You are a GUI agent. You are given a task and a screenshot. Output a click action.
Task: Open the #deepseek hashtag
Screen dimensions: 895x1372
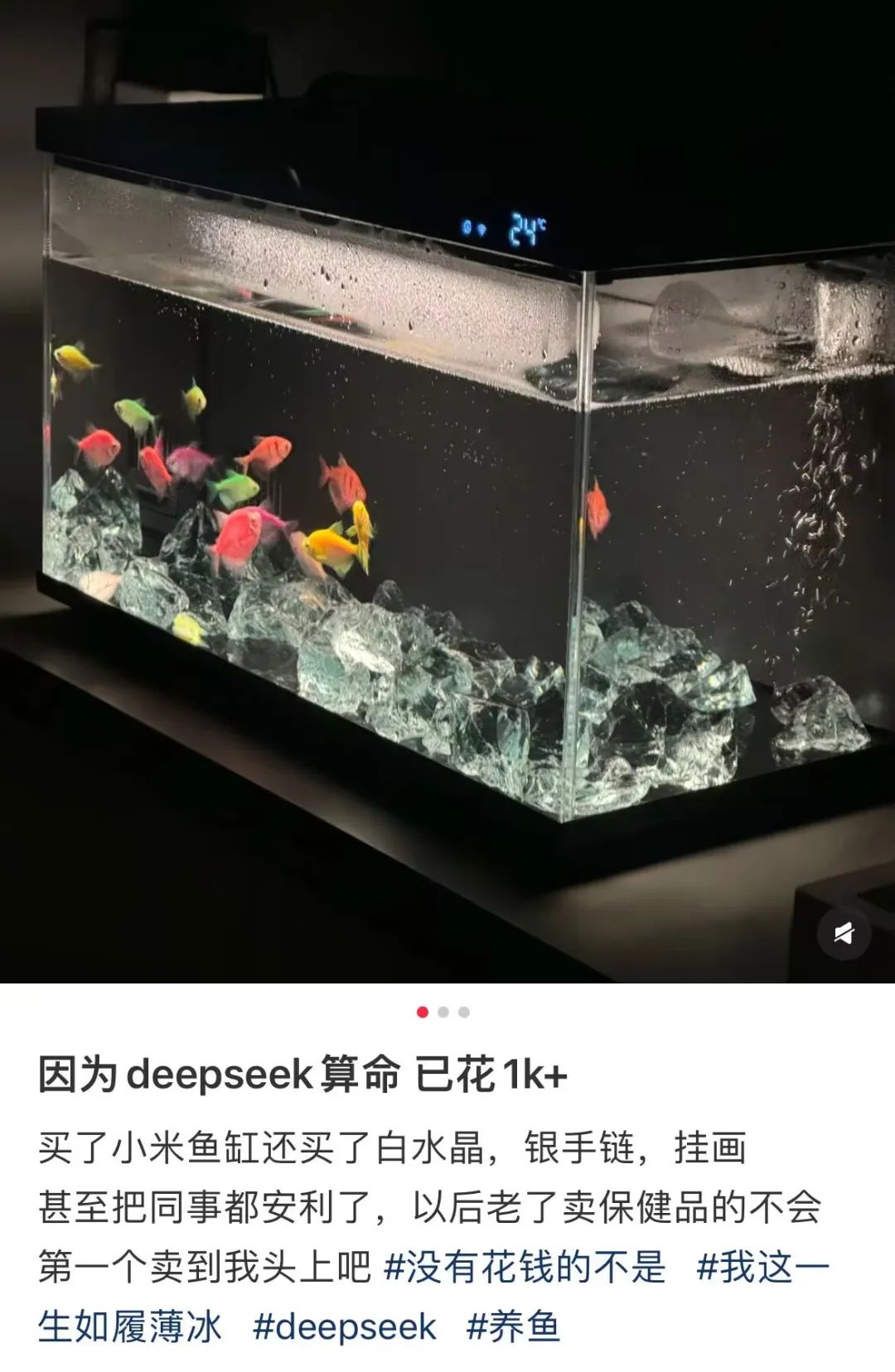tap(345, 1327)
